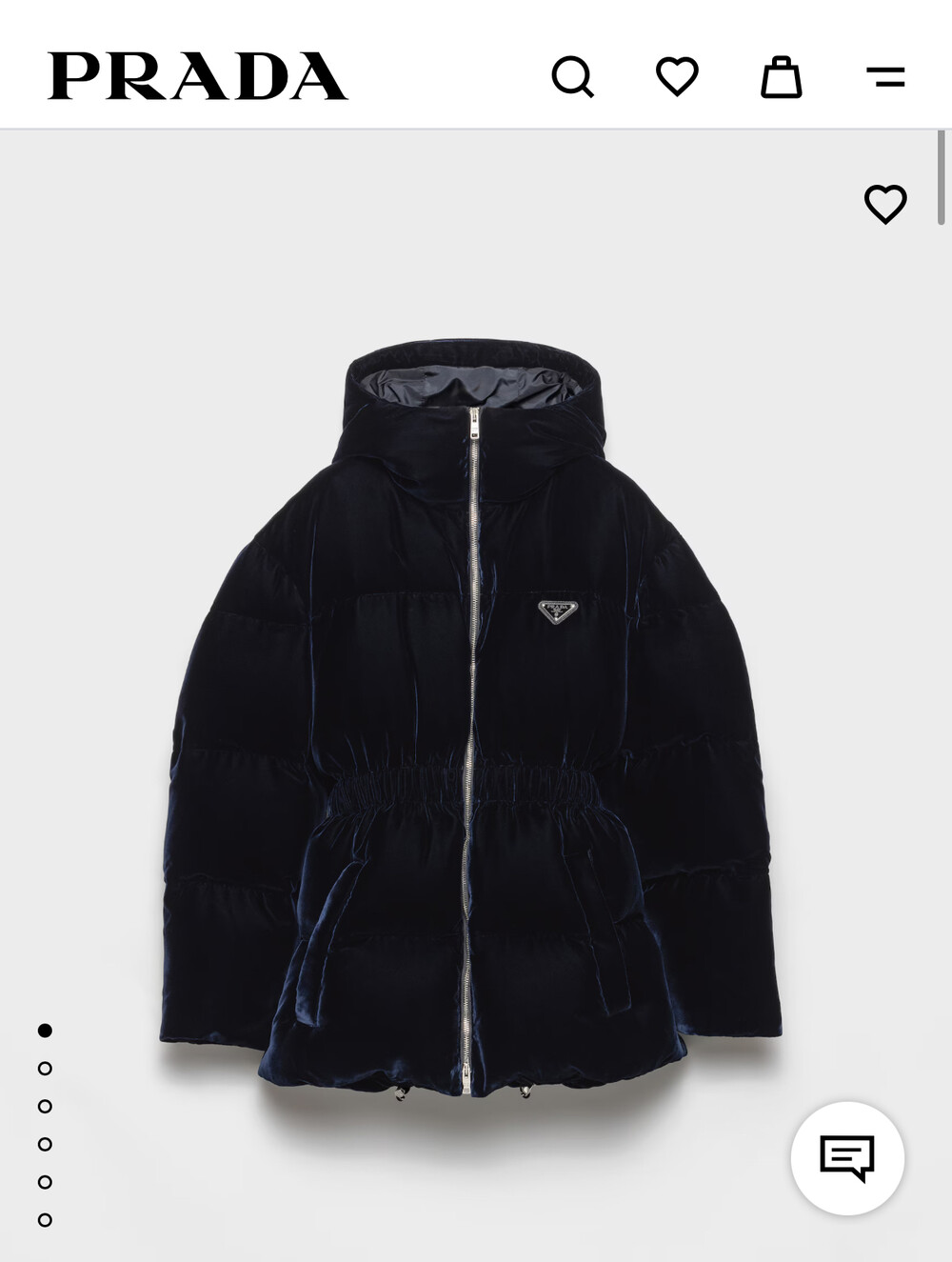Open the hamburger menu
The width and height of the screenshot is (952, 1262).
tap(885, 77)
